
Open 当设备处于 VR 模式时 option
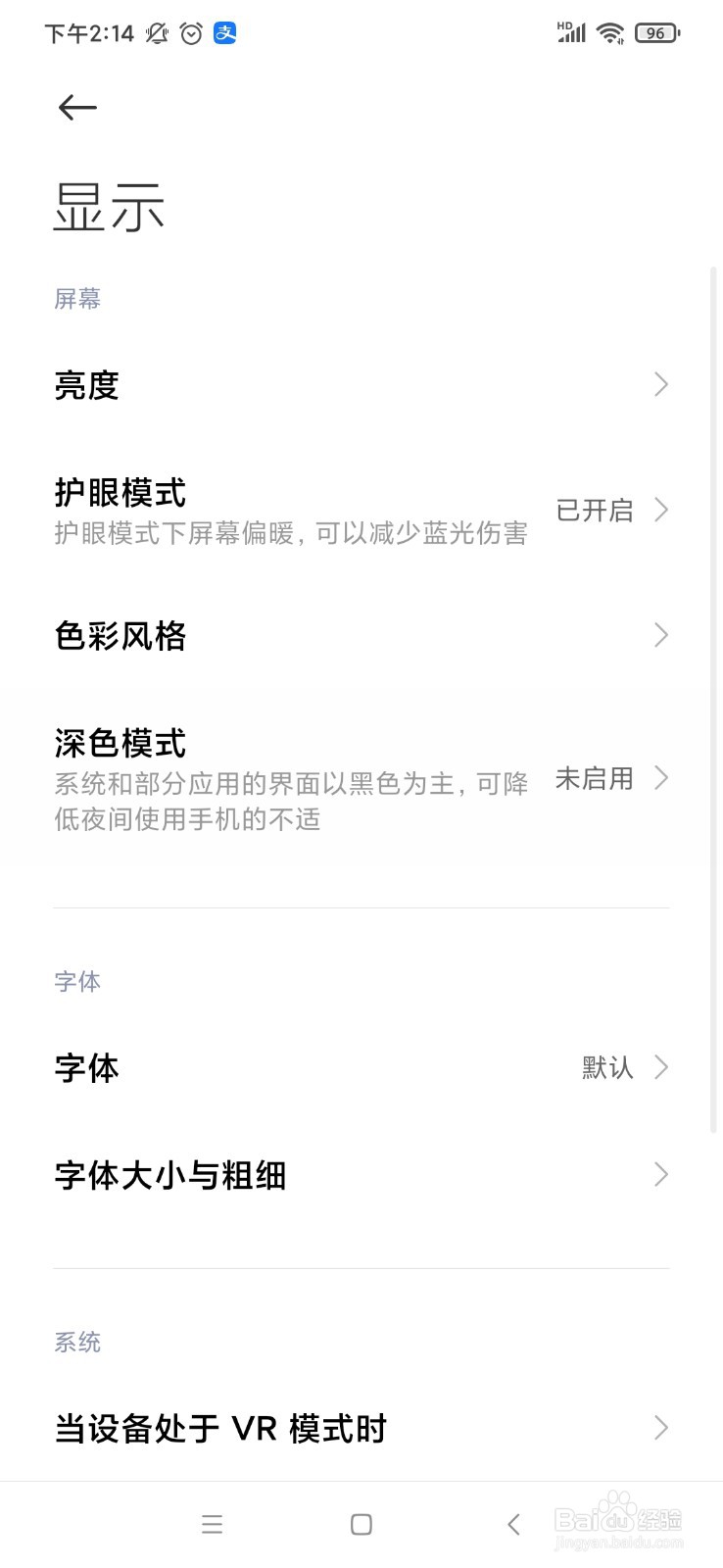click(361, 1428)
